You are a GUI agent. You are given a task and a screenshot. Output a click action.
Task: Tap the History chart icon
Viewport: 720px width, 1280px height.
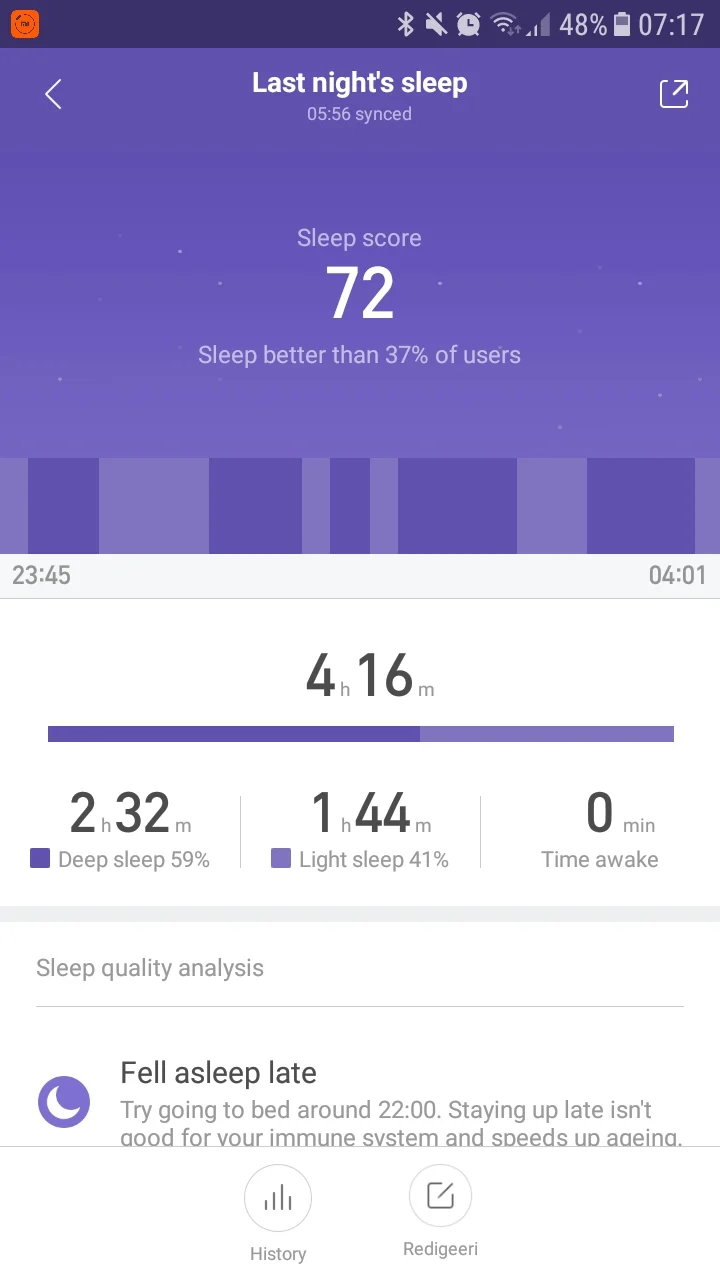(x=278, y=1197)
